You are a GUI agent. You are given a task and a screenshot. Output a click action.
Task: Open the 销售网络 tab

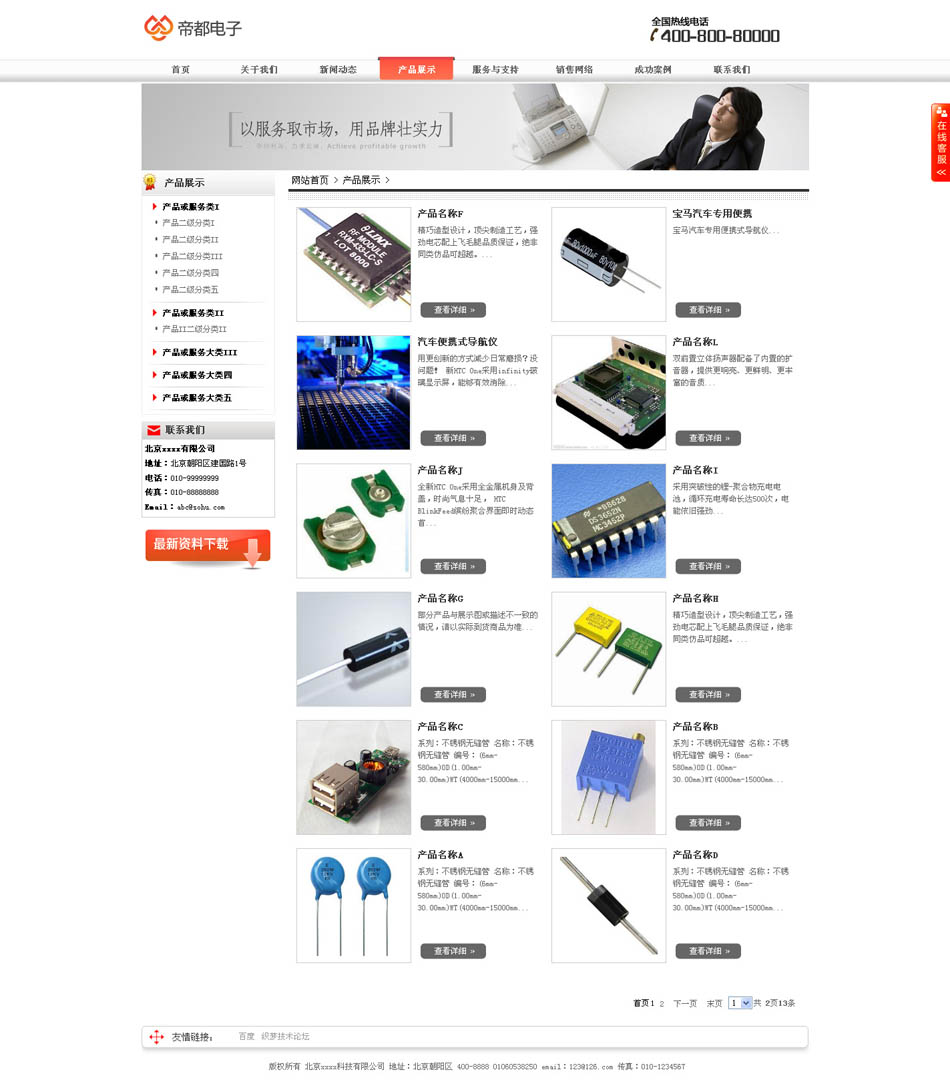(574, 69)
